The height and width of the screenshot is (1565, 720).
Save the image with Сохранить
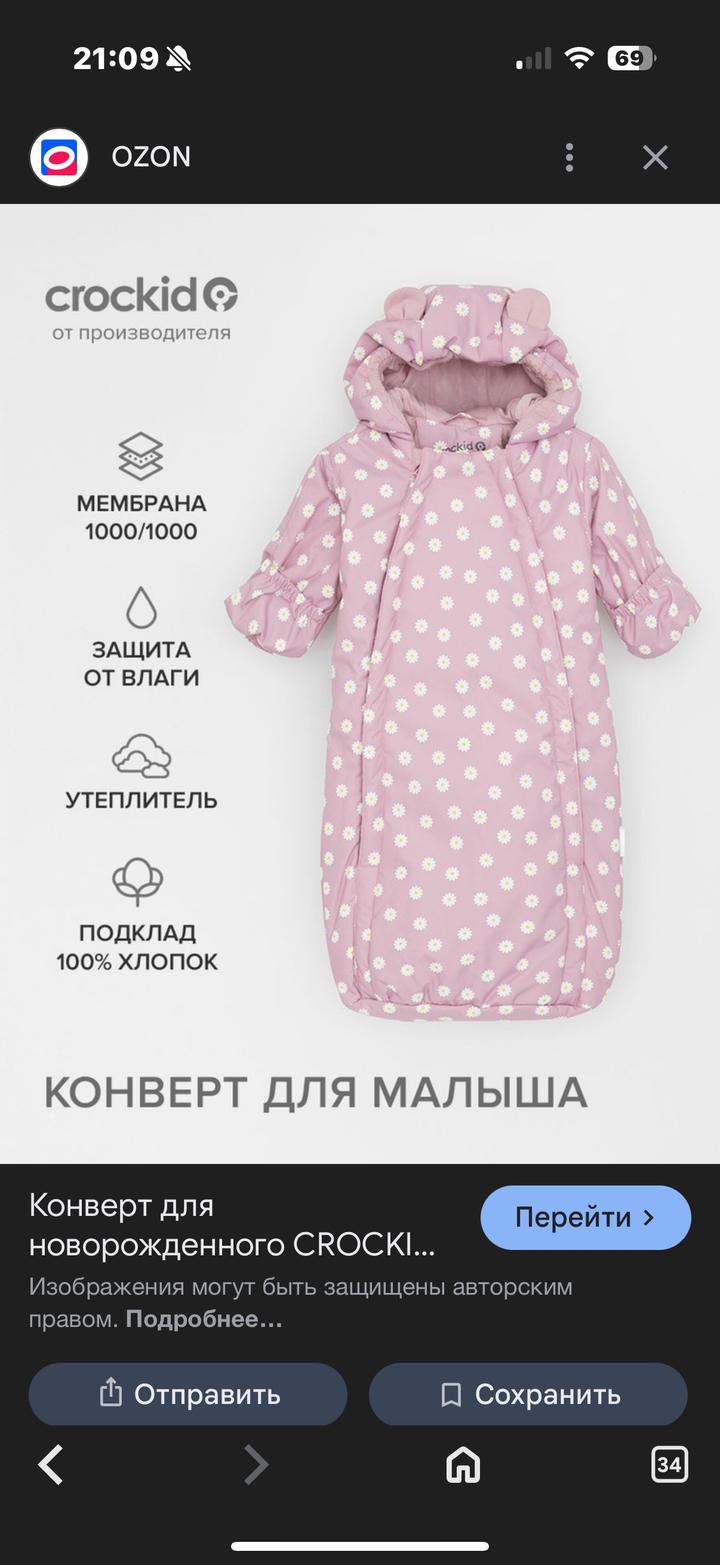coord(528,1394)
